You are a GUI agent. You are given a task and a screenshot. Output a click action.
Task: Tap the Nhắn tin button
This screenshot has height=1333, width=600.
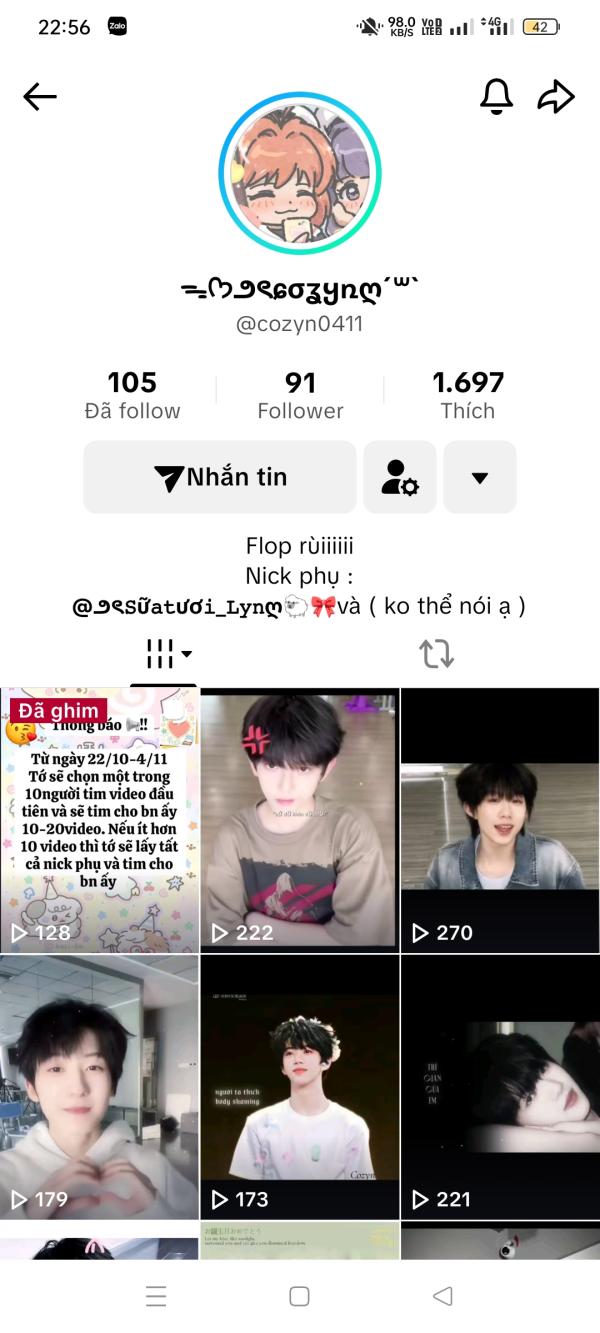coord(220,477)
